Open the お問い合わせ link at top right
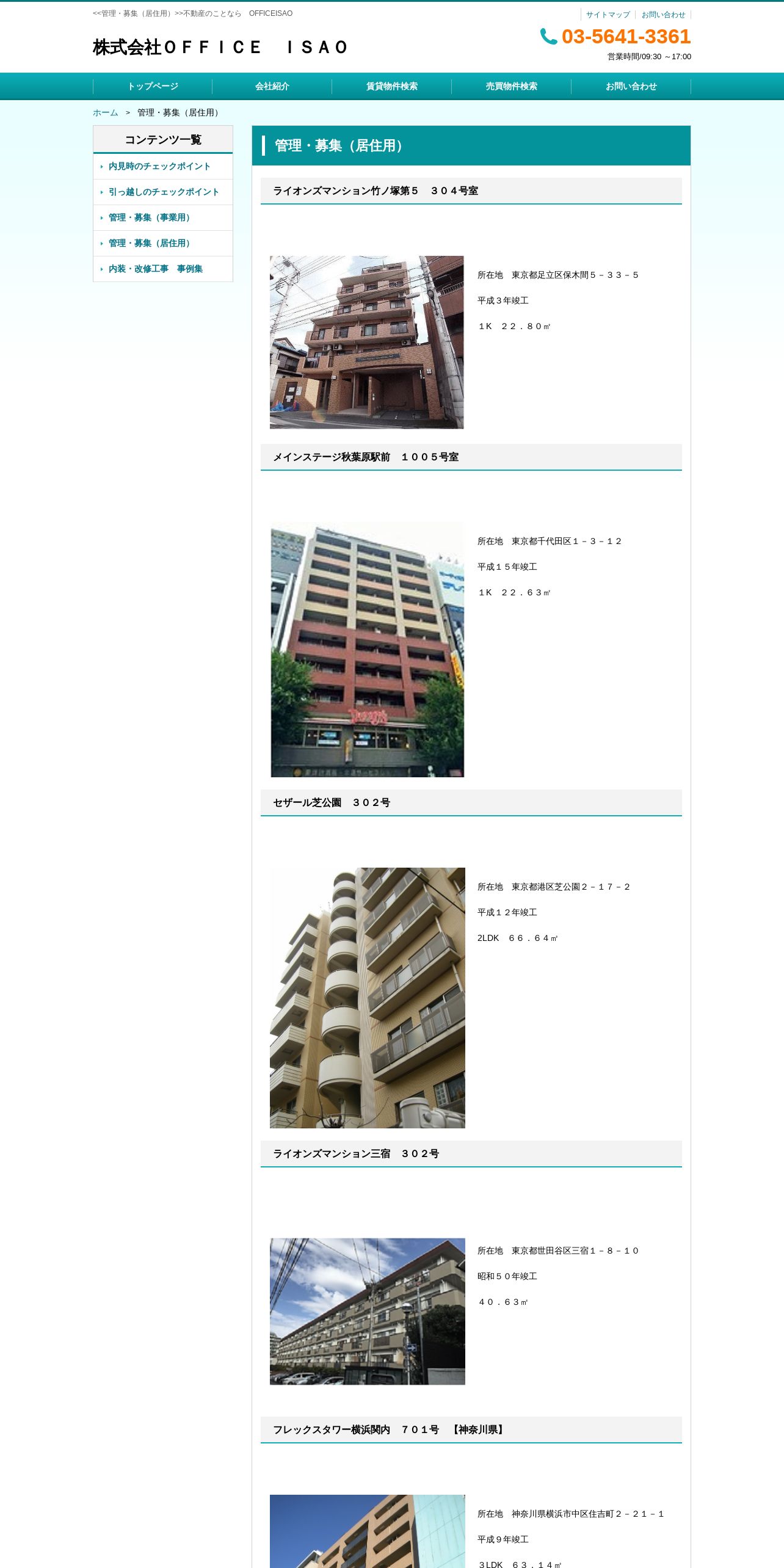 tap(663, 15)
